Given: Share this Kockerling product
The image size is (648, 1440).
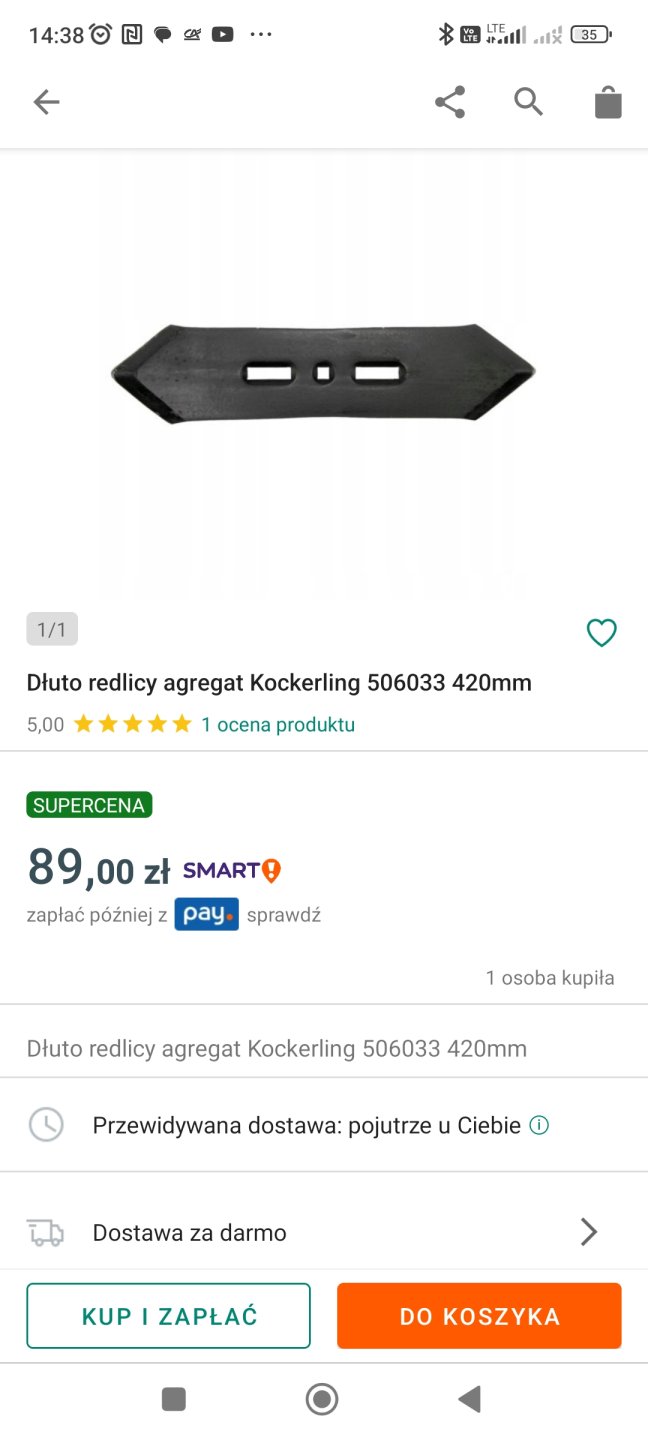Looking at the screenshot, I should click(x=450, y=102).
